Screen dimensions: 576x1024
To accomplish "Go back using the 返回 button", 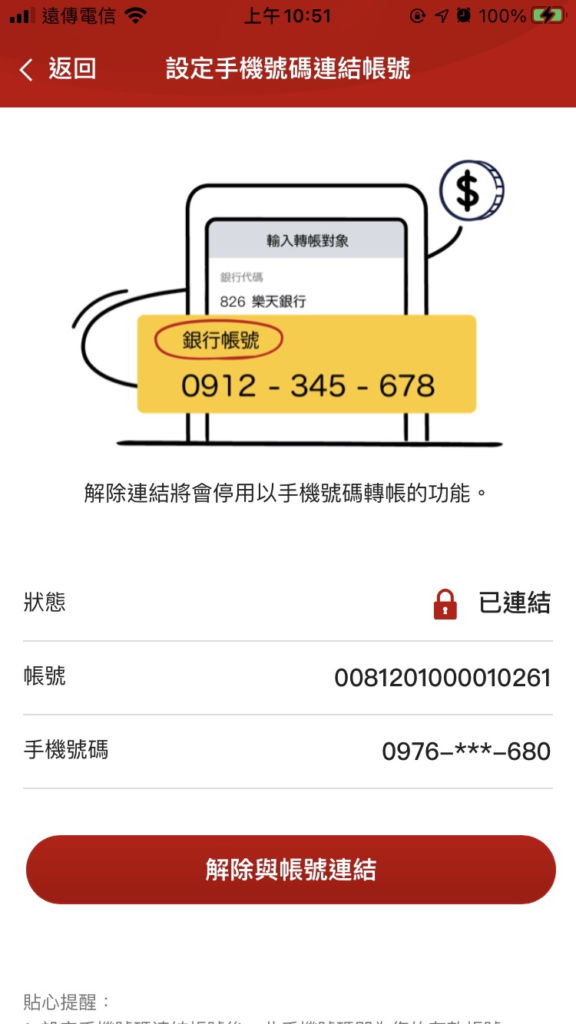I will [x=57, y=69].
